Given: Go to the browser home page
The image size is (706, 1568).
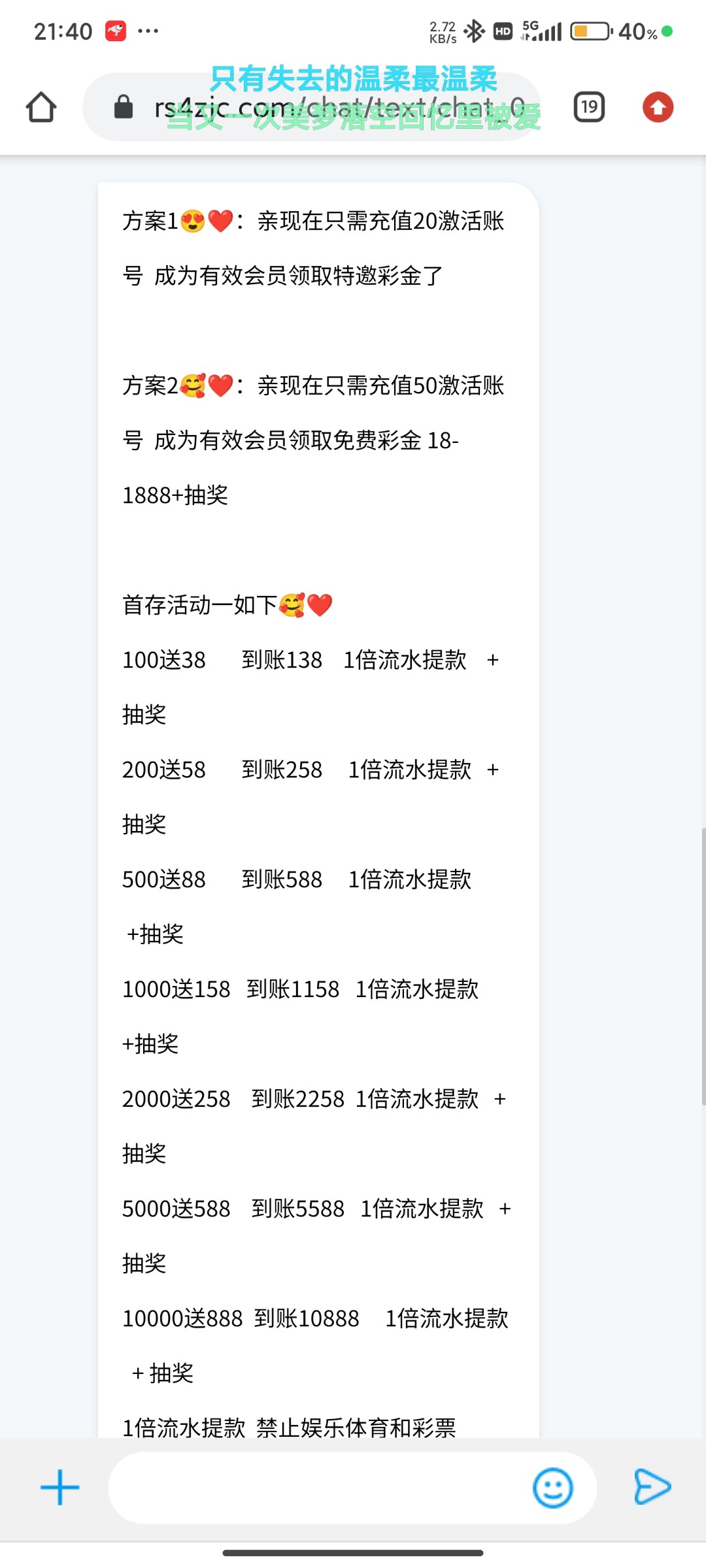Looking at the screenshot, I should [x=41, y=107].
